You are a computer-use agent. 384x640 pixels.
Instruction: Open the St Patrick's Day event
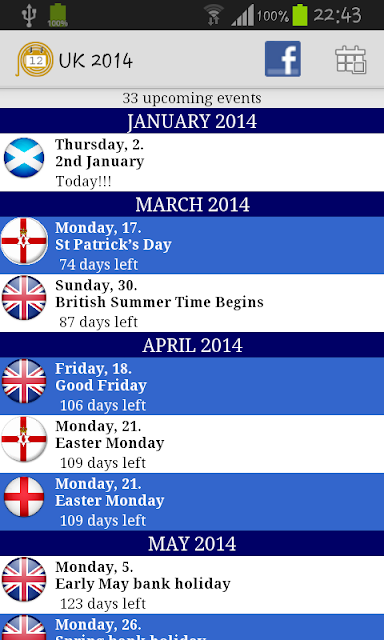[x=192, y=245]
